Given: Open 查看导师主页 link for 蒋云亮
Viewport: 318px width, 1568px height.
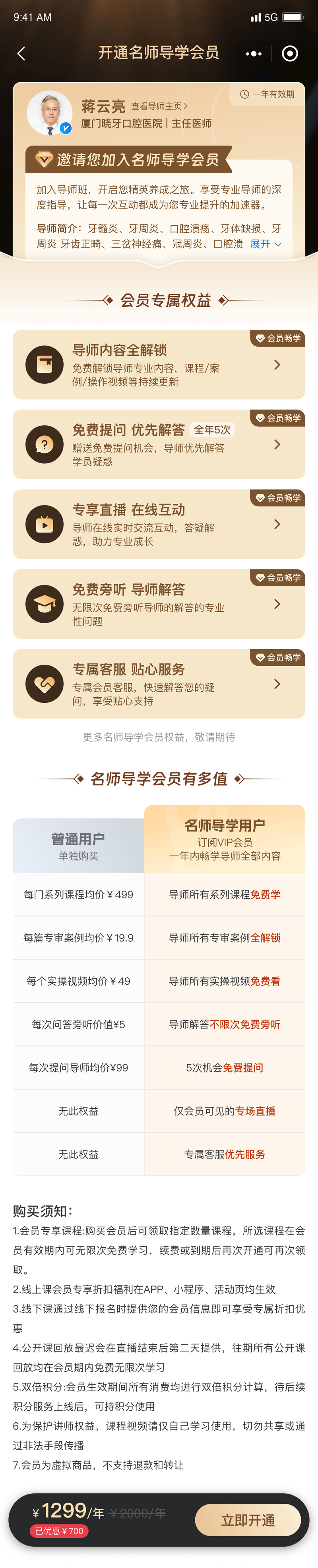Looking at the screenshot, I should (x=159, y=106).
